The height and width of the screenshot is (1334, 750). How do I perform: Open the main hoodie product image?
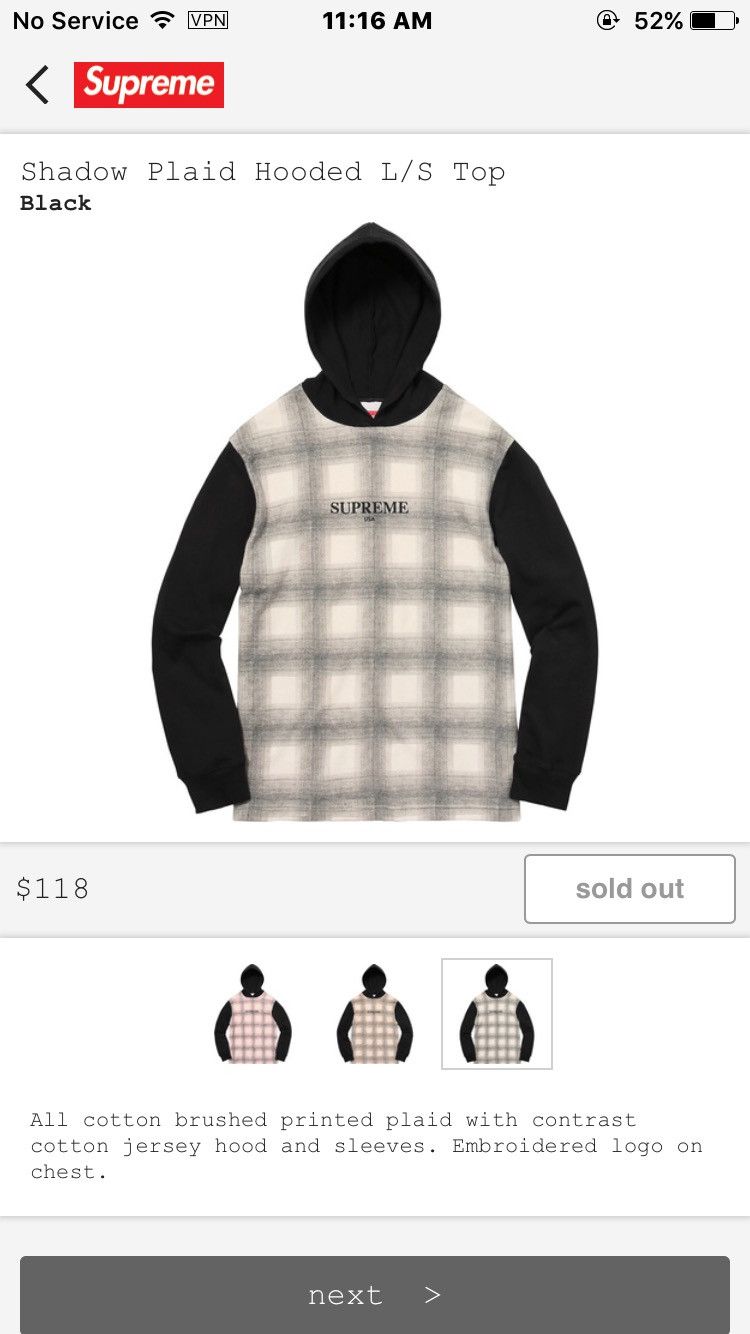(x=375, y=522)
